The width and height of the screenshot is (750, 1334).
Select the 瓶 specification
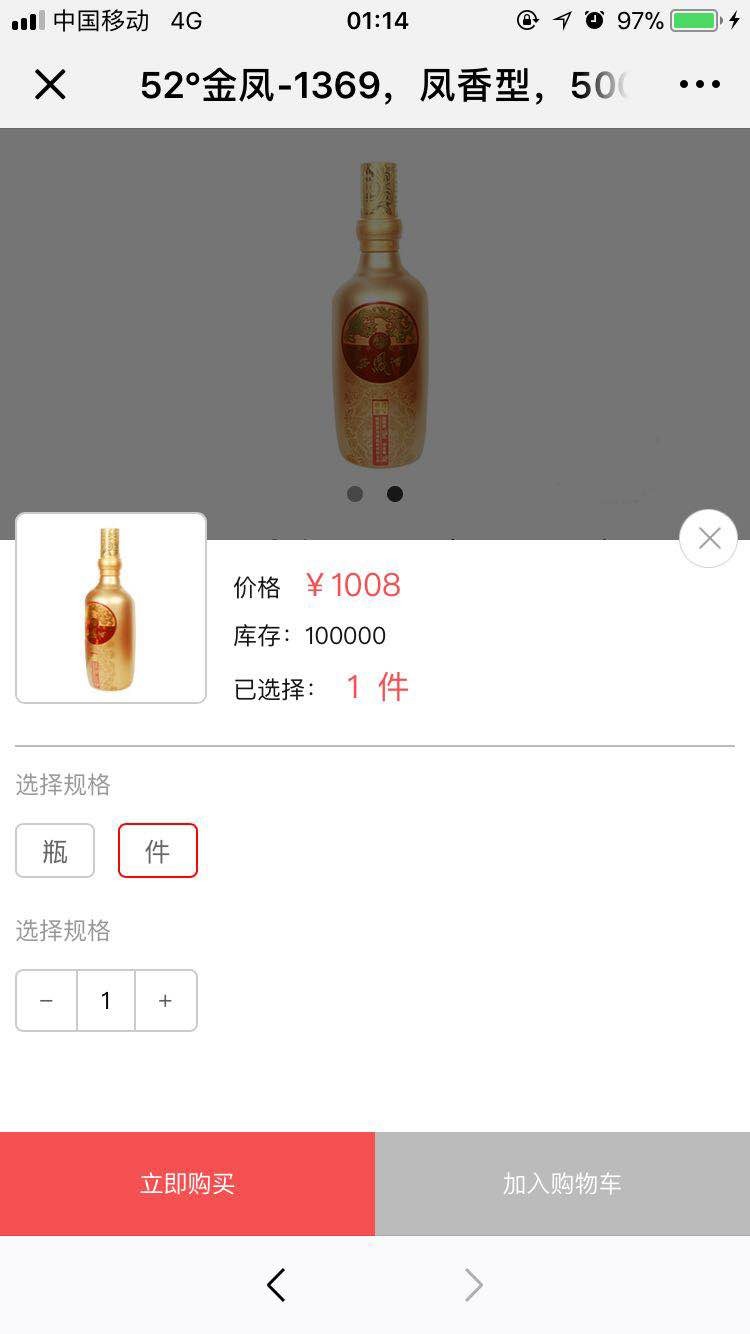click(x=55, y=851)
